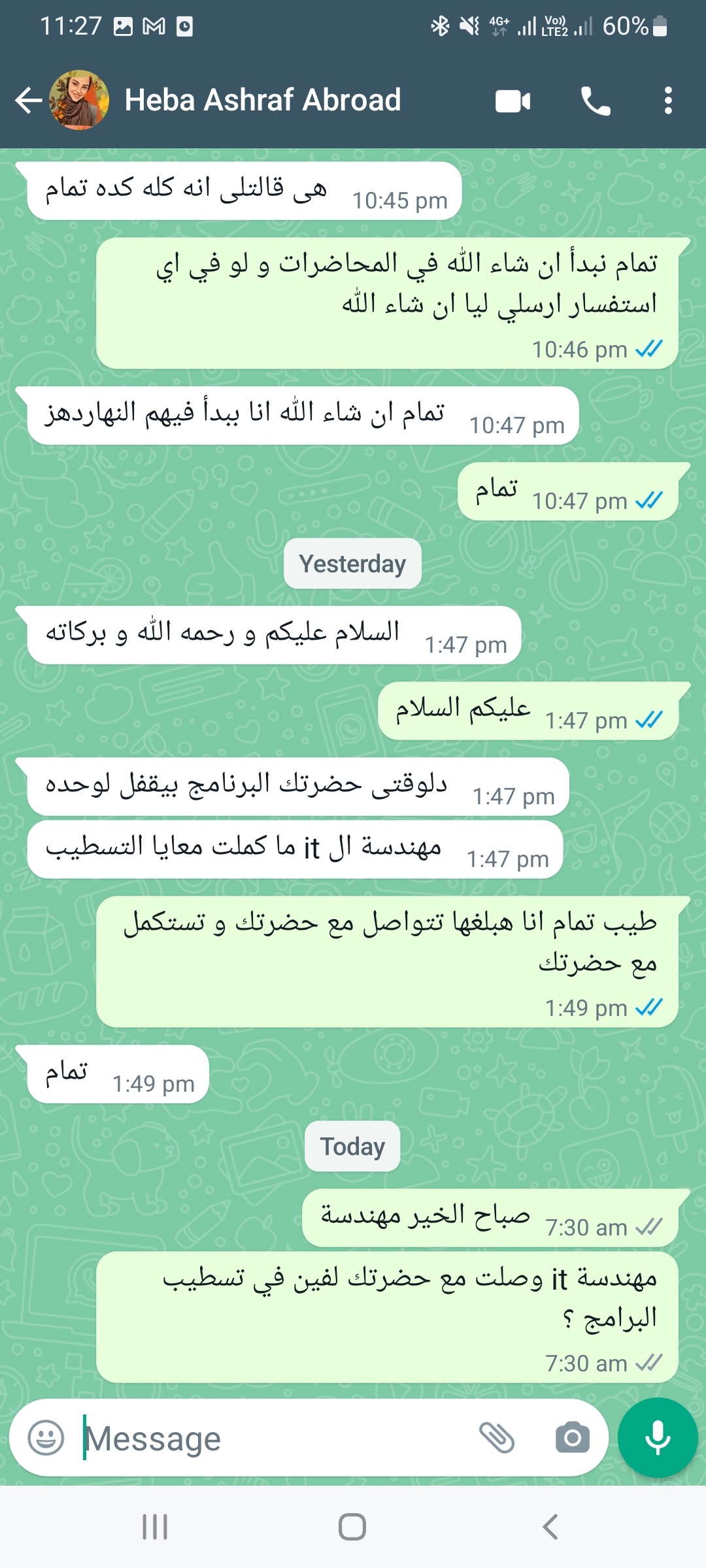Start a video call with Heba

(513, 101)
